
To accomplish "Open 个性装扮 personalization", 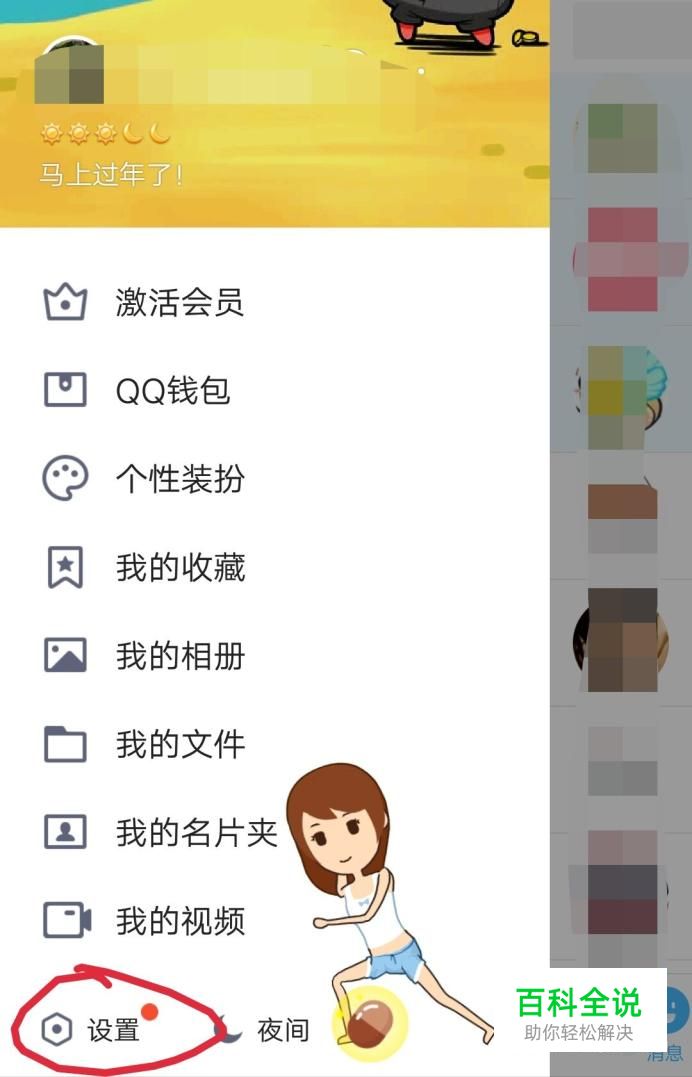I will point(178,479).
